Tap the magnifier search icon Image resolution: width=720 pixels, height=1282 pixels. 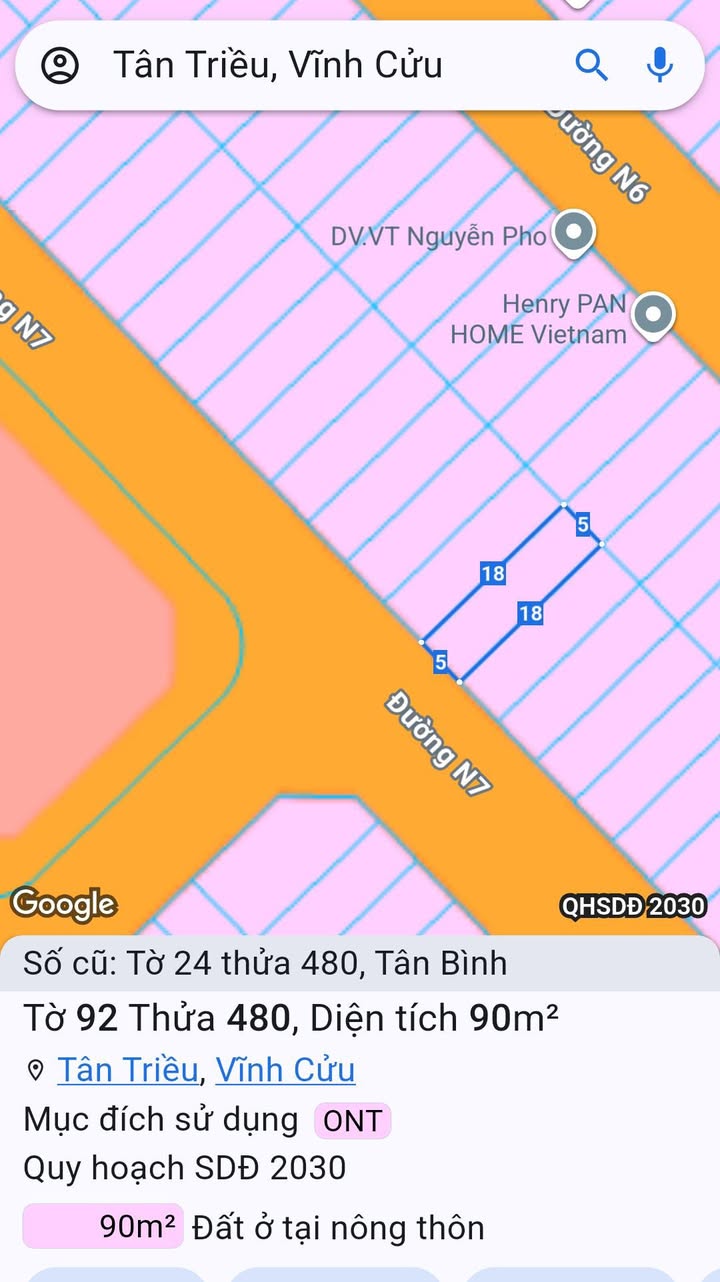(592, 66)
